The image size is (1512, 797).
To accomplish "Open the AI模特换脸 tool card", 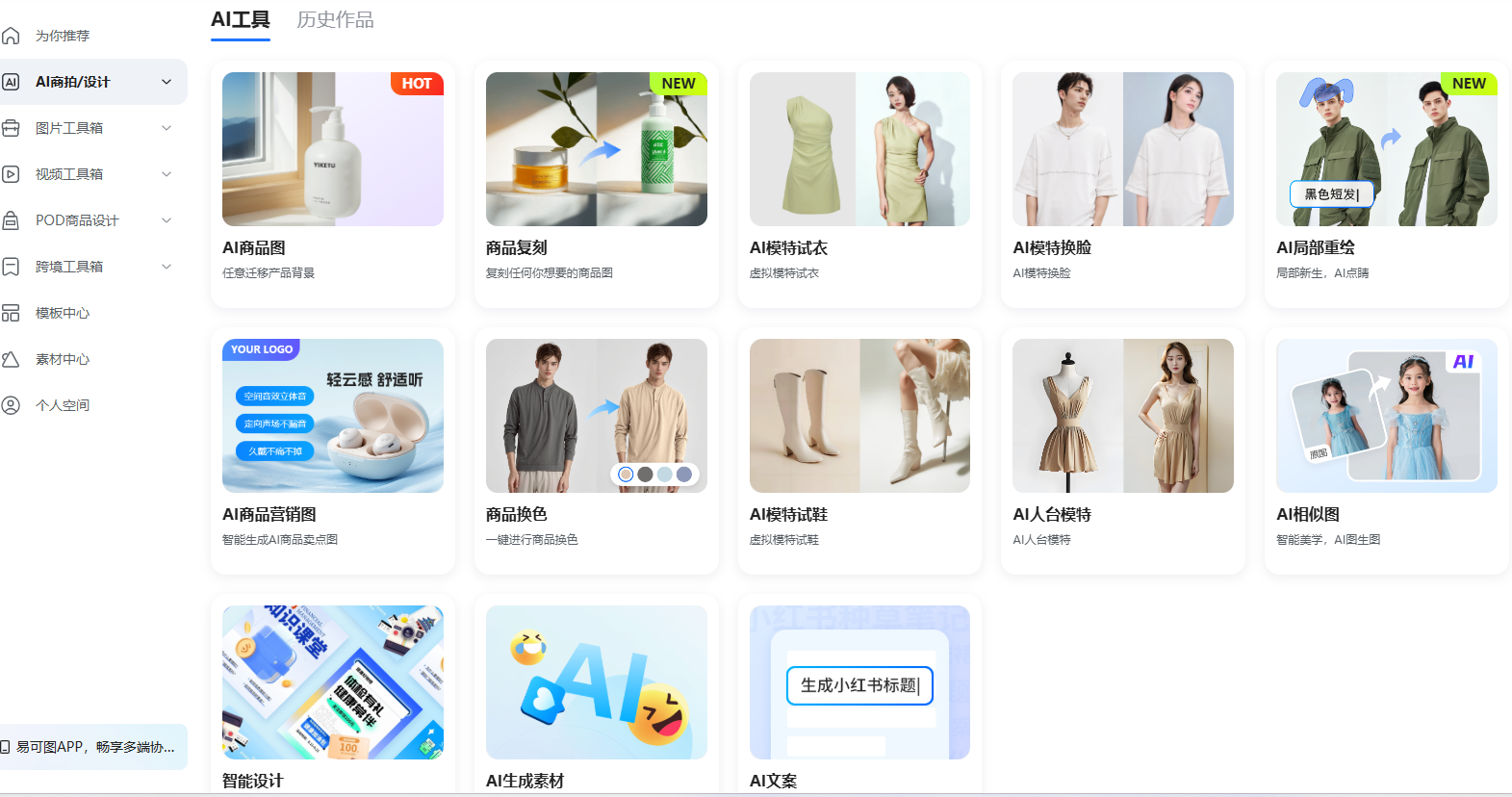I will [x=1122, y=183].
